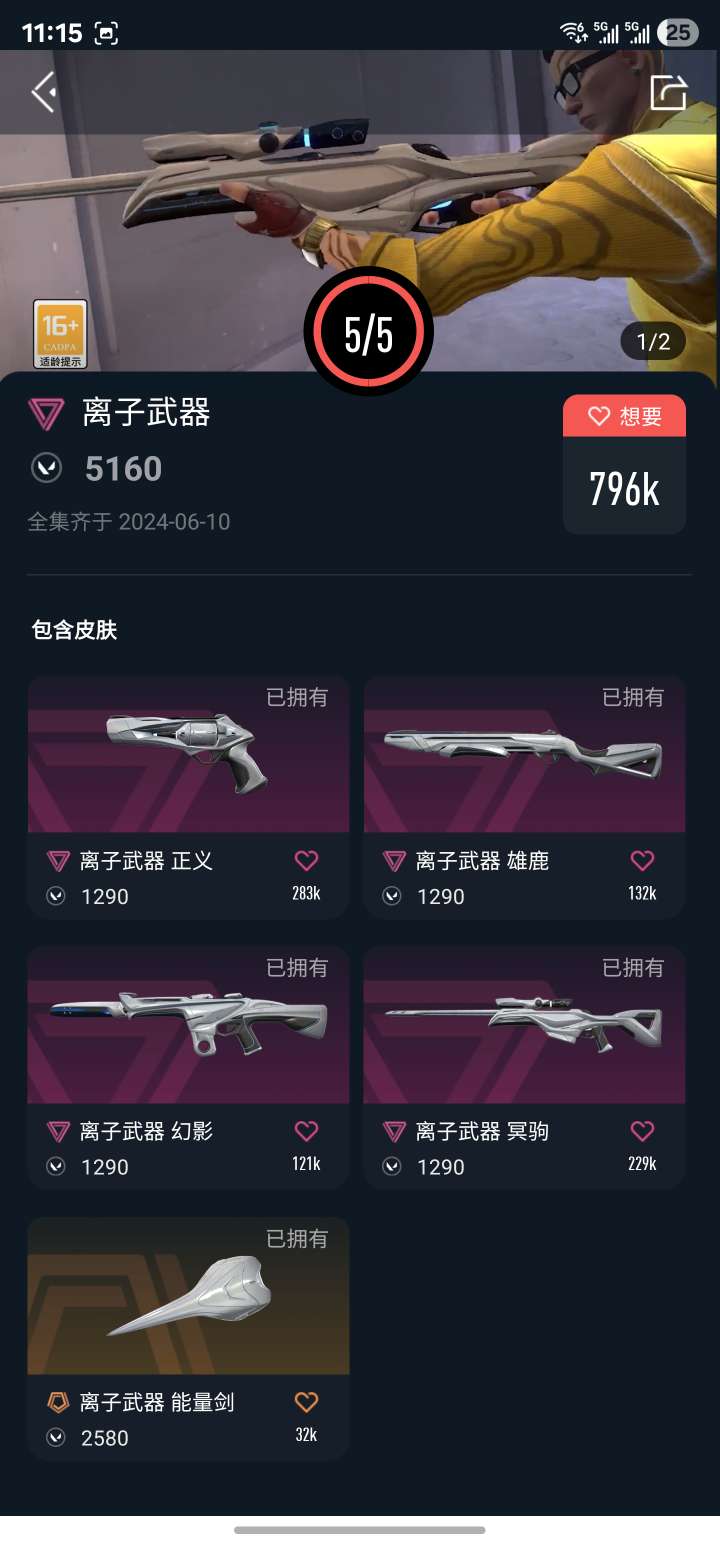720x1544 pixels.
Task: Open the 离子武器 正义 skin card
Action: [188, 758]
